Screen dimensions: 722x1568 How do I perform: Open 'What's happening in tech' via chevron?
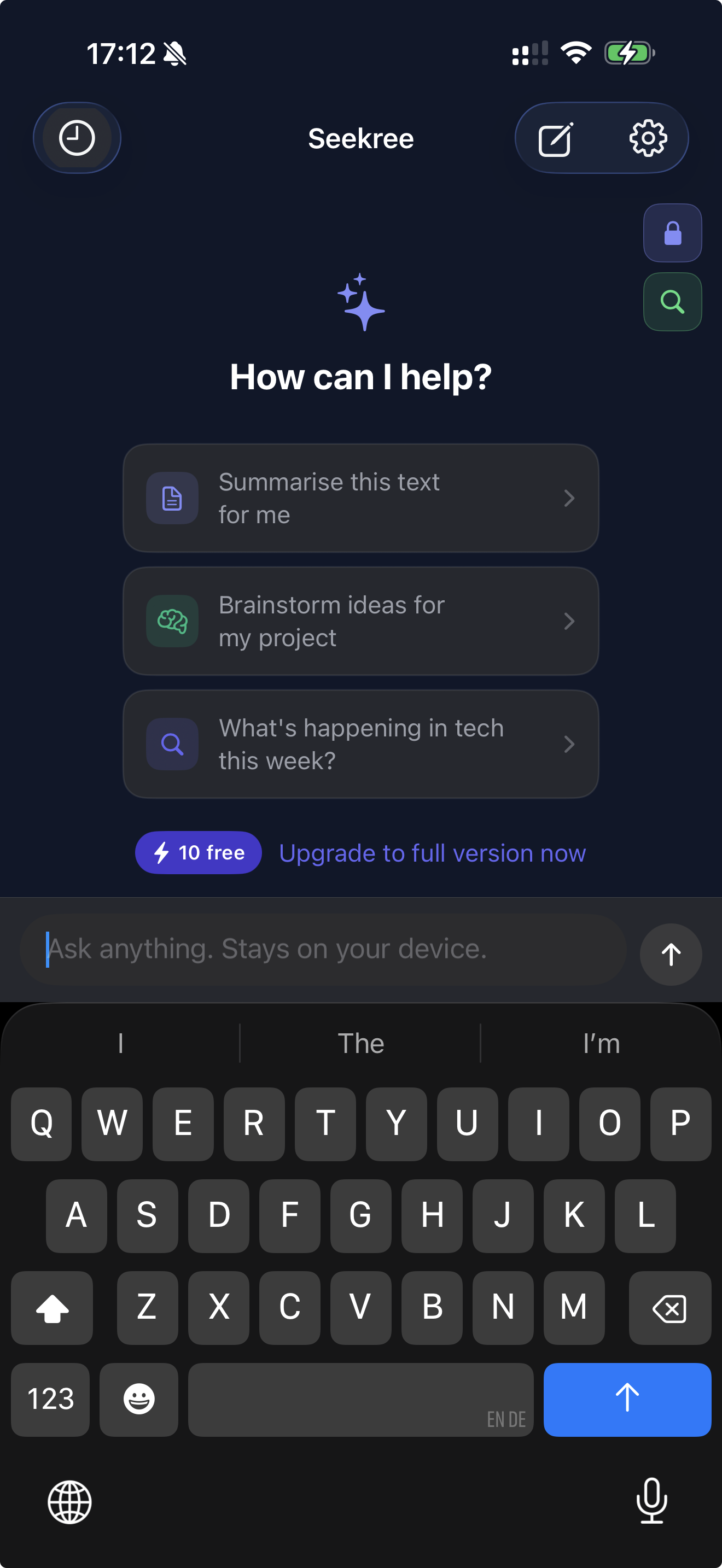[x=569, y=744]
